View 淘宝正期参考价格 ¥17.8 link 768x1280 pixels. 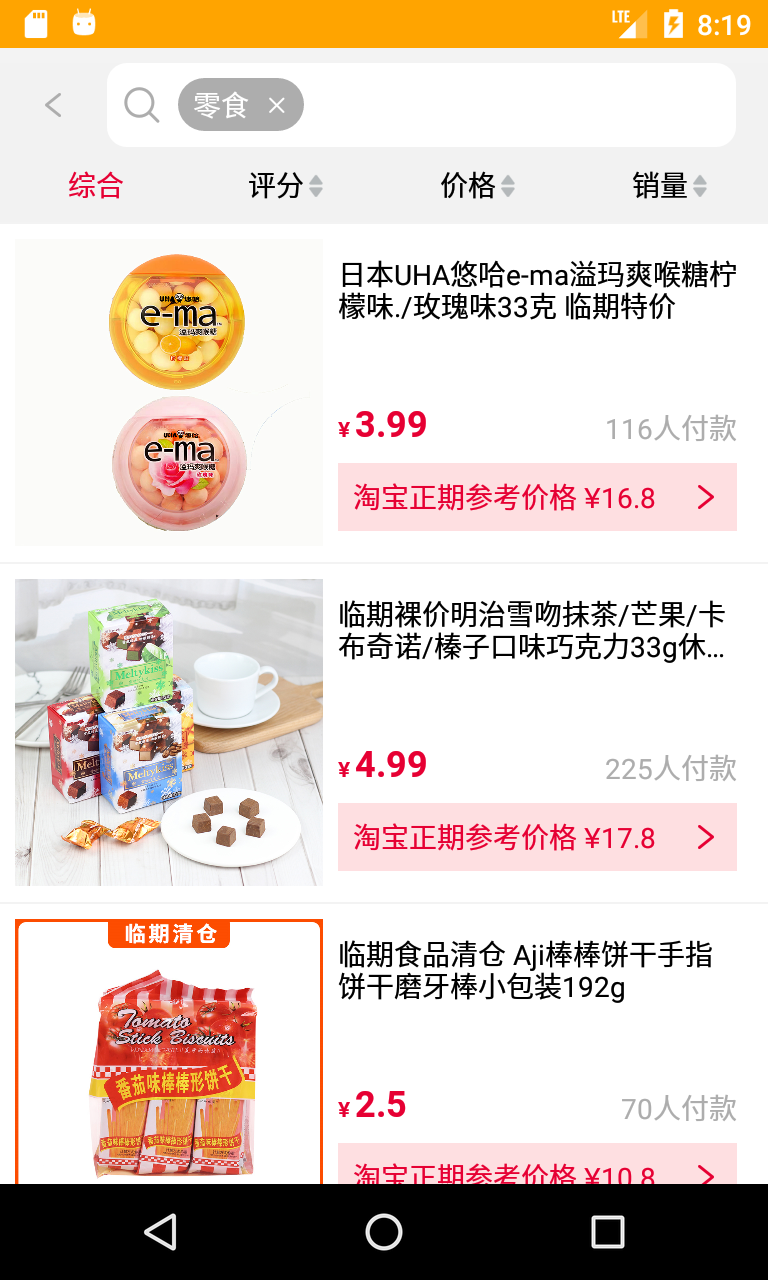point(537,837)
